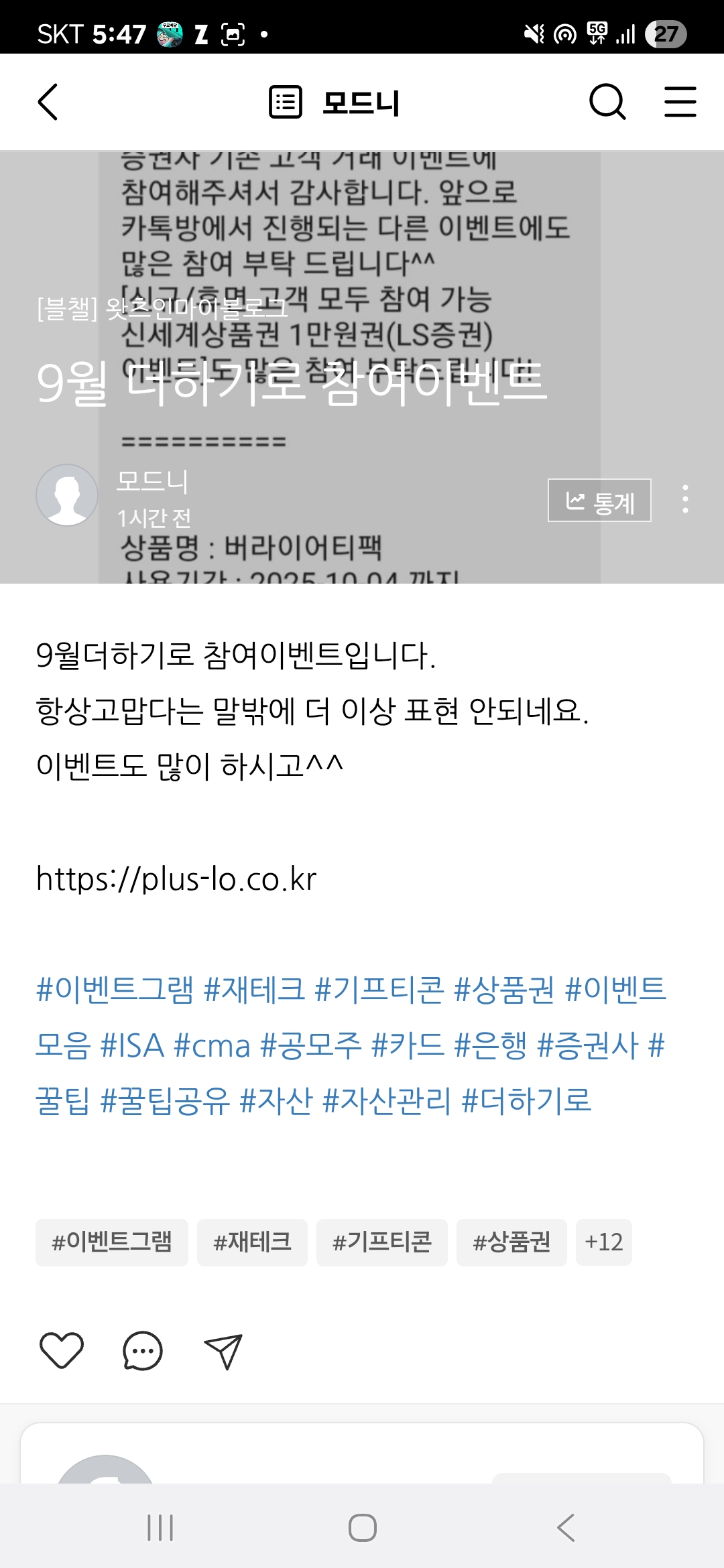Select the #기프티콘 tag chip
724x1568 pixels.
click(x=382, y=1242)
